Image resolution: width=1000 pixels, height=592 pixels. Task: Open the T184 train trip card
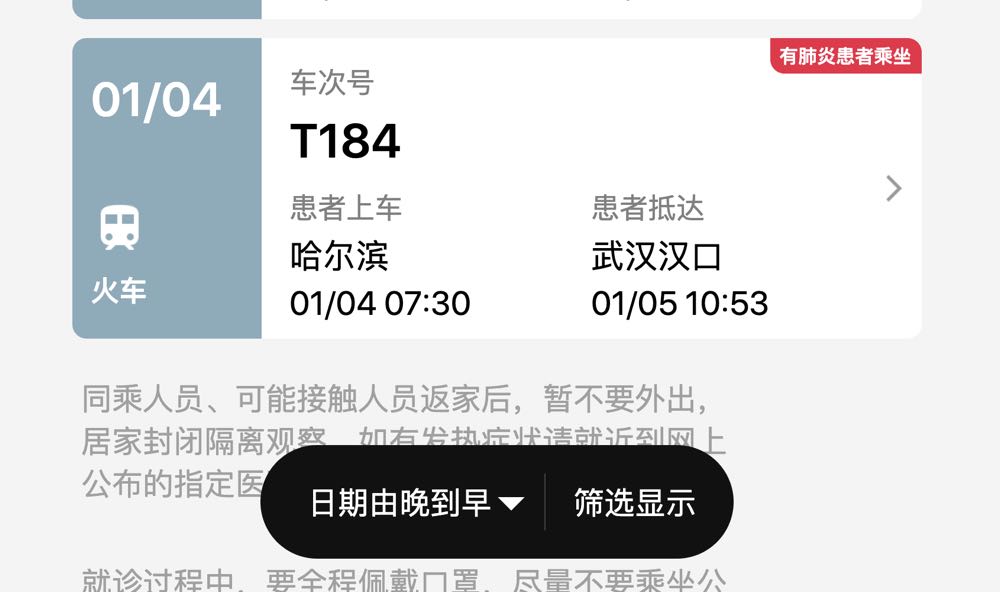590,190
